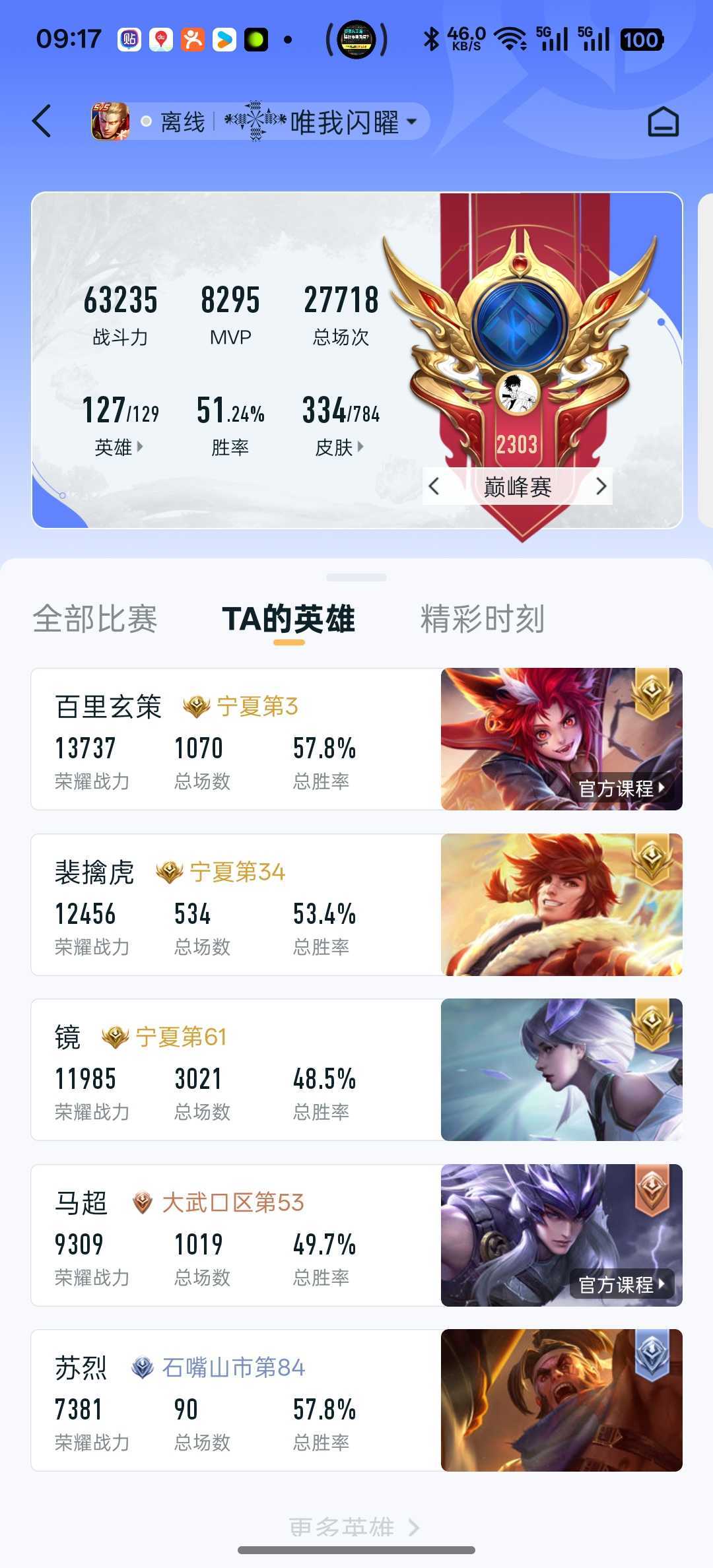This screenshot has height=1568, width=713.
Task: Open the 皮肤 334/784 skins list
Action: point(340,447)
